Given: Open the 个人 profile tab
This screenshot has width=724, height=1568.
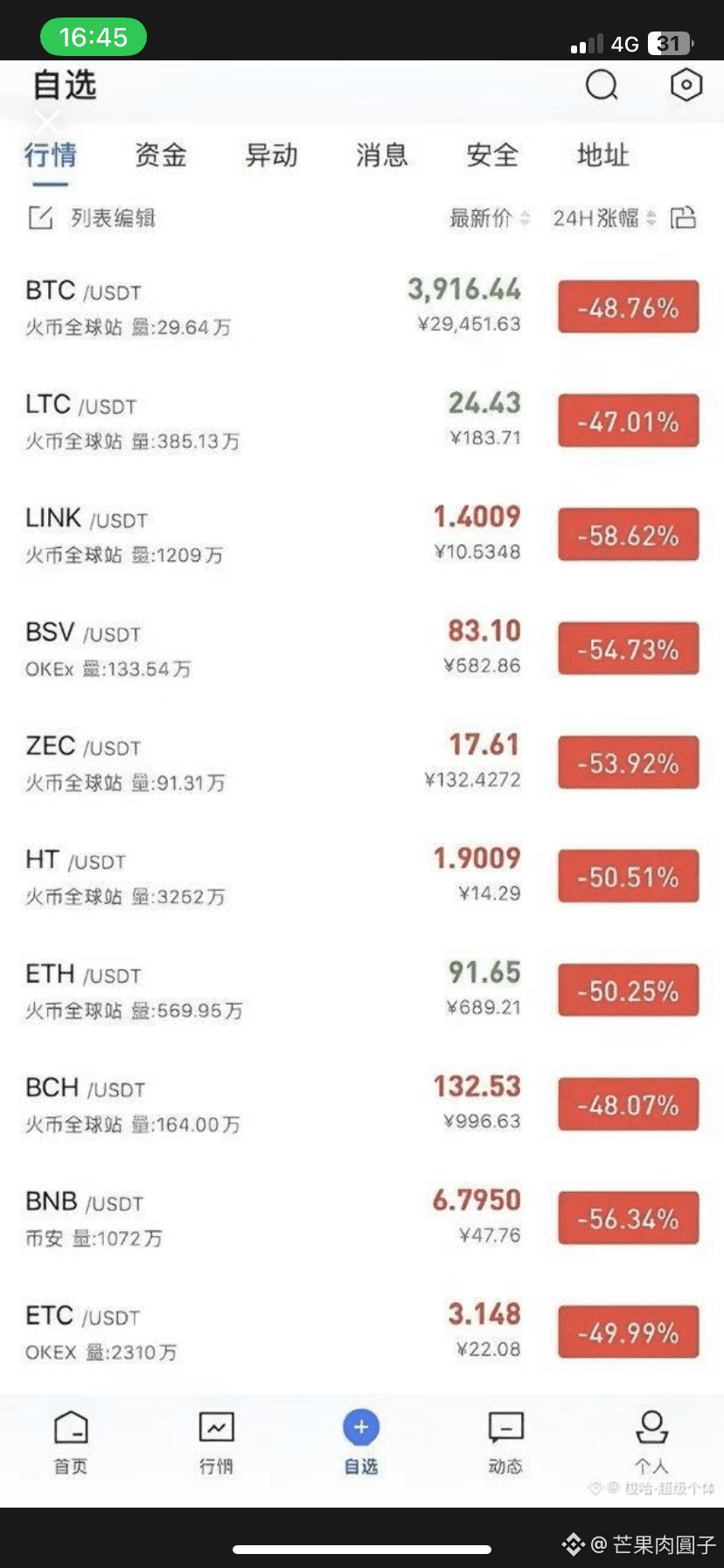Looking at the screenshot, I should point(651,1443).
